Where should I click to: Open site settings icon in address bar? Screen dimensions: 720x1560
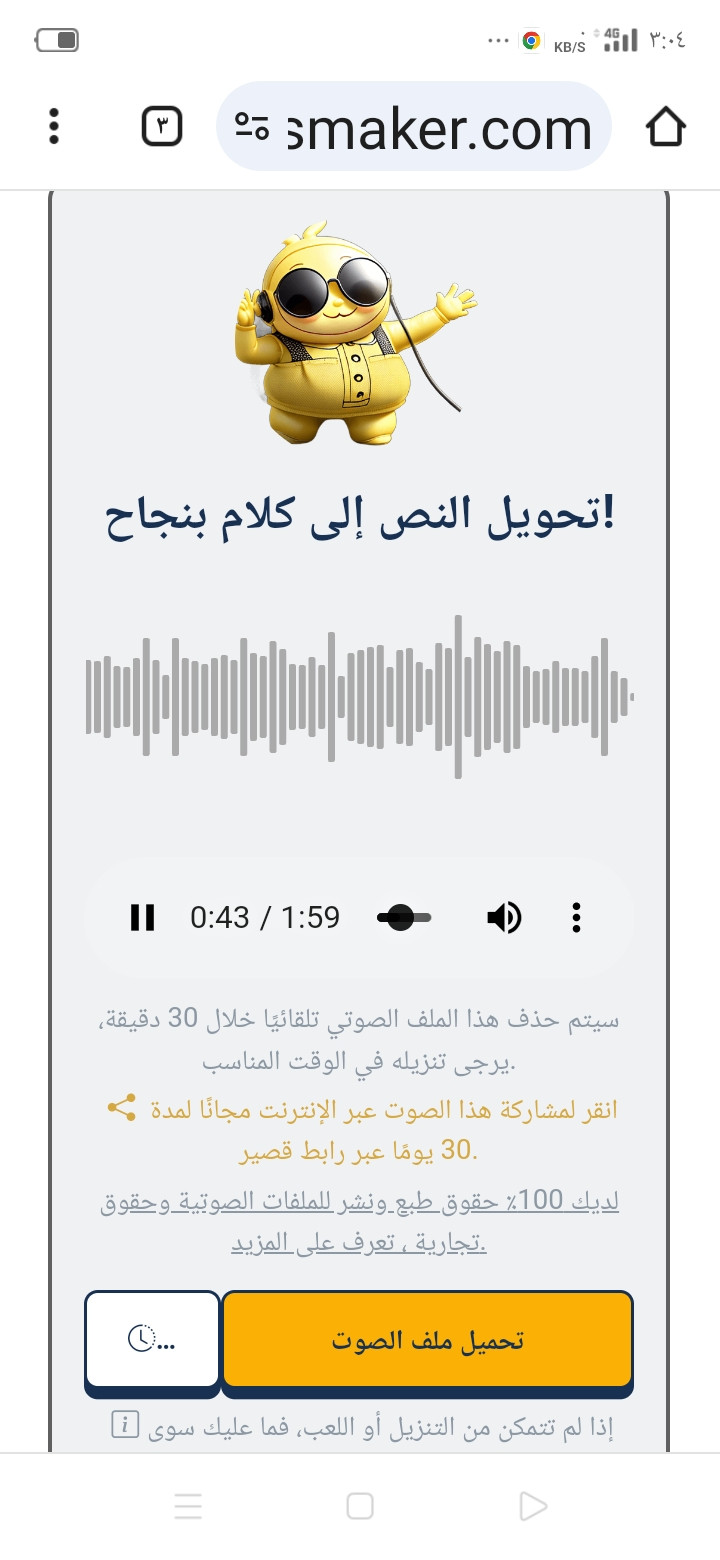tap(252, 127)
